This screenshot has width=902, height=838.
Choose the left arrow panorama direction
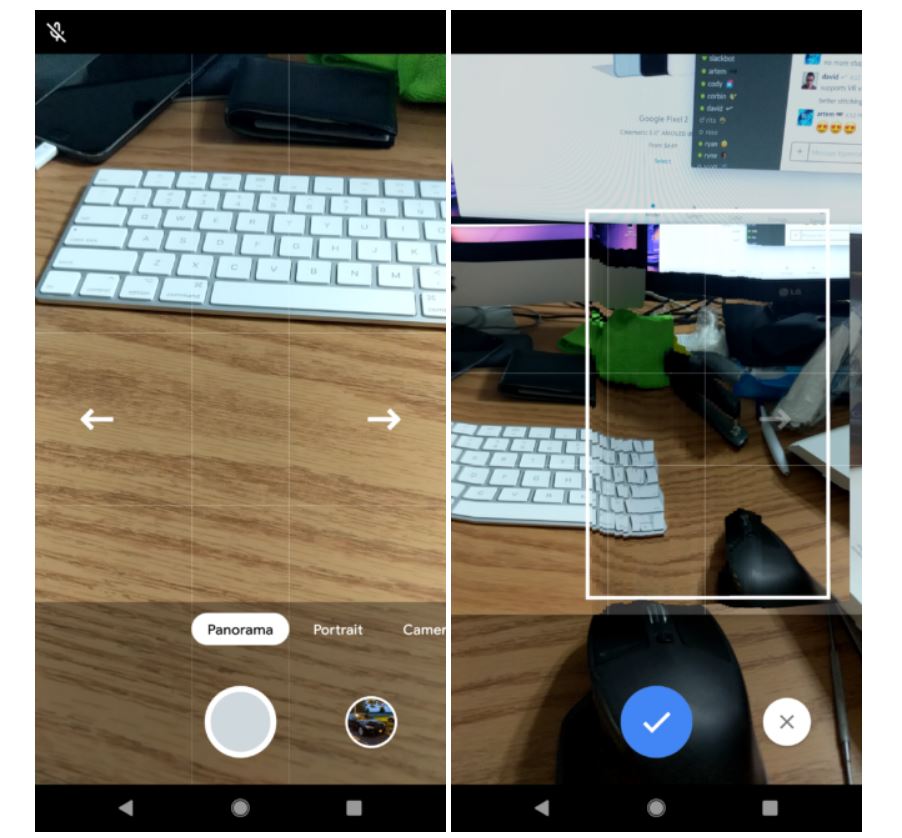click(97, 419)
